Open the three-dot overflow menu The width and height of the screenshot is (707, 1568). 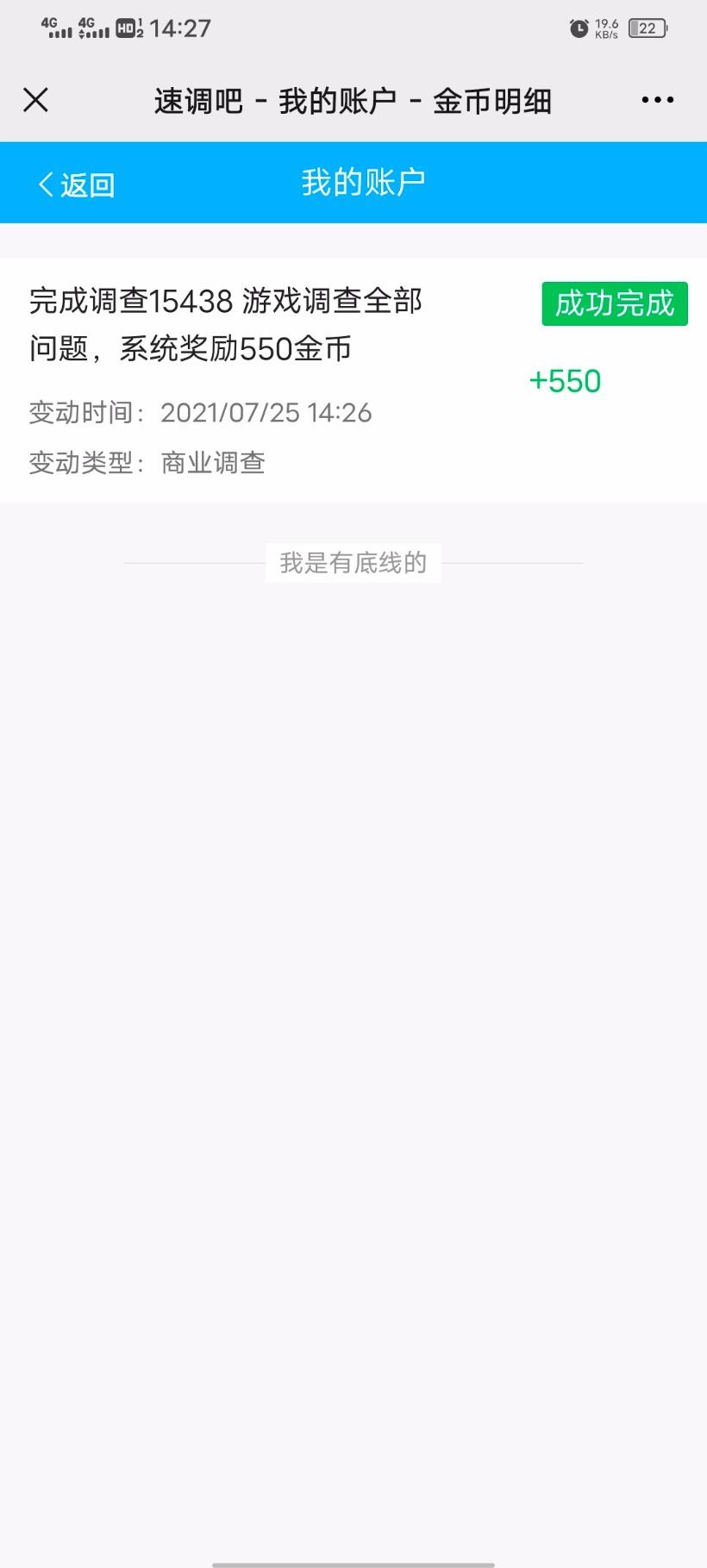[x=657, y=100]
